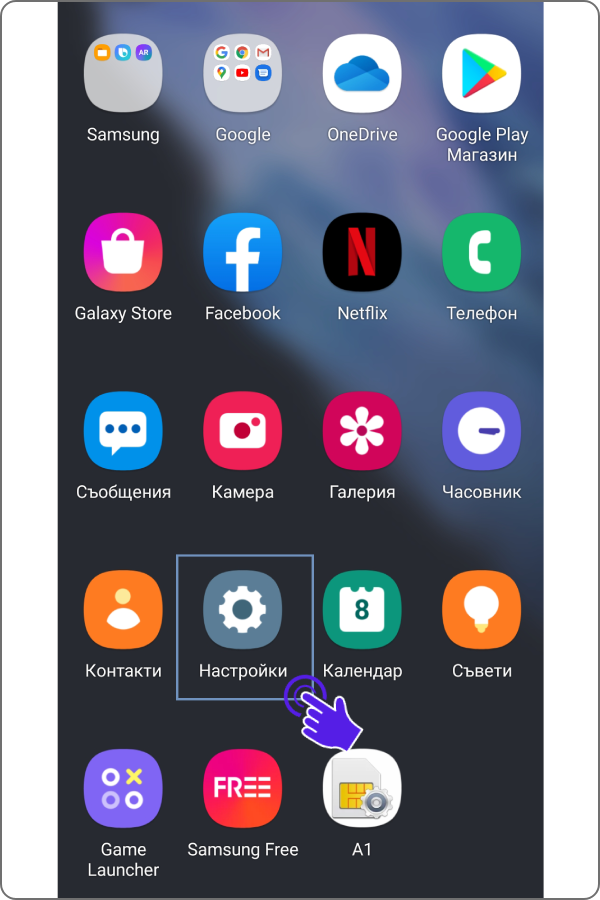The width and height of the screenshot is (600, 900).
Task: Launch OneDrive
Action: (x=362, y=74)
